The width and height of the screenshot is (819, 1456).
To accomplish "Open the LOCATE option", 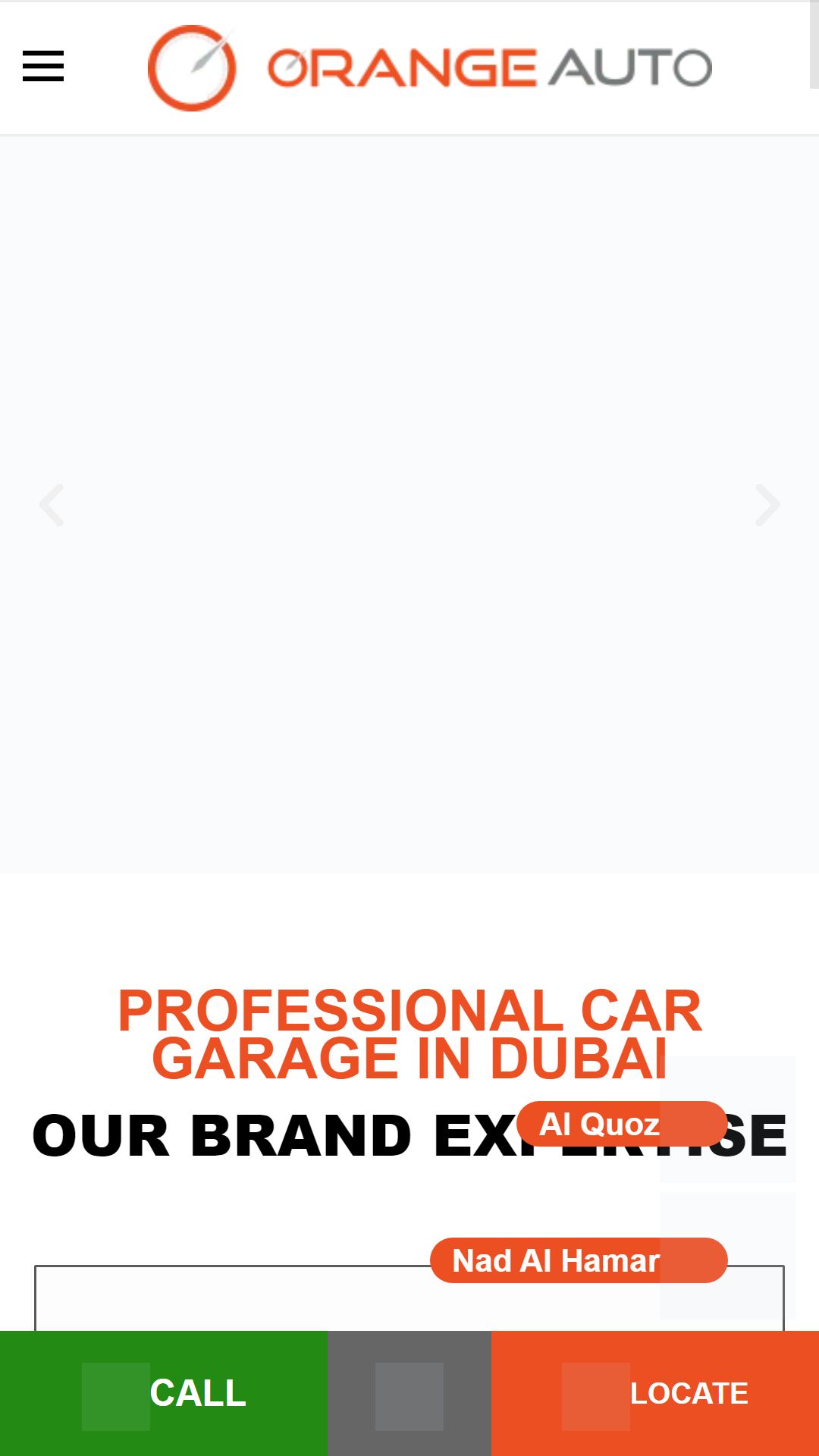I will (655, 1393).
